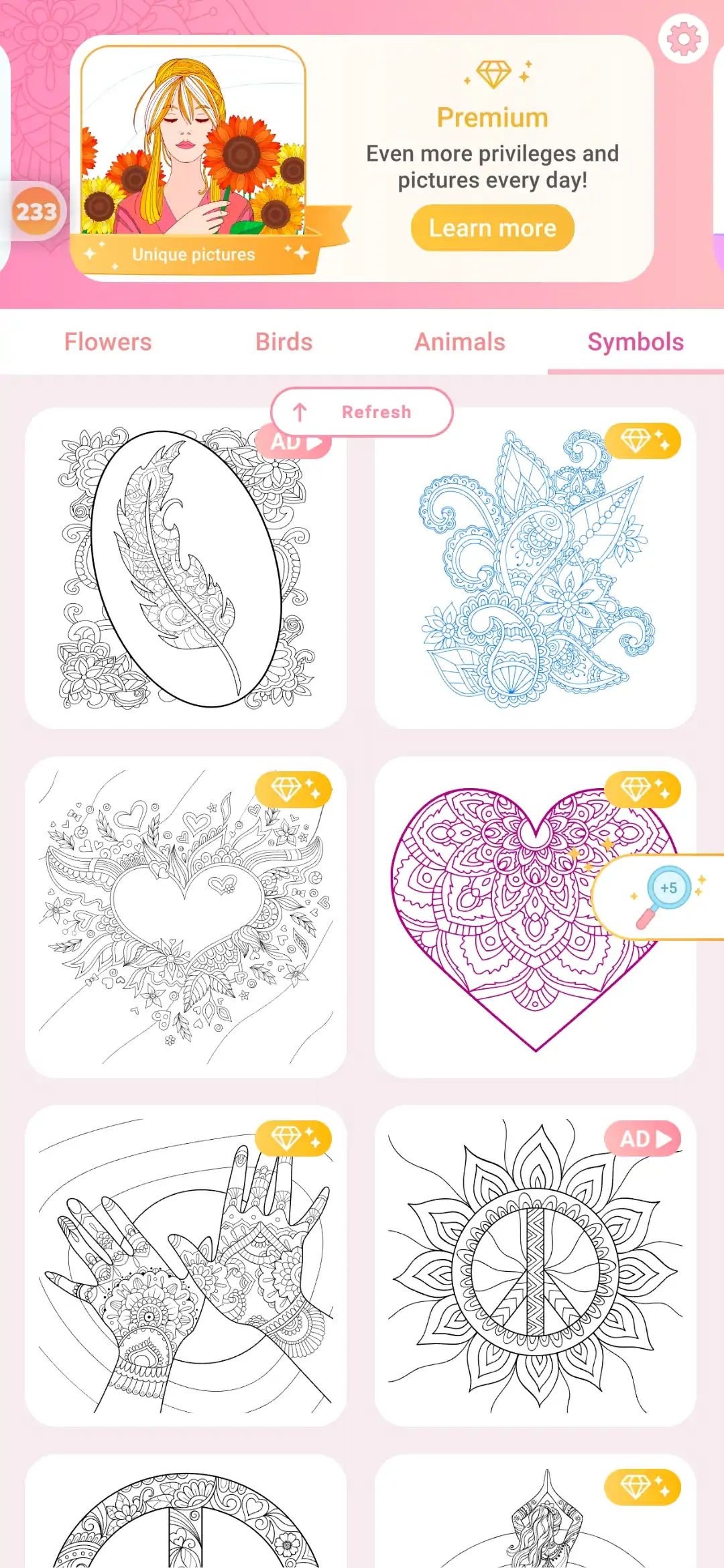Open the settings gear icon
Viewport: 724px width, 1568px height.
click(x=683, y=40)
